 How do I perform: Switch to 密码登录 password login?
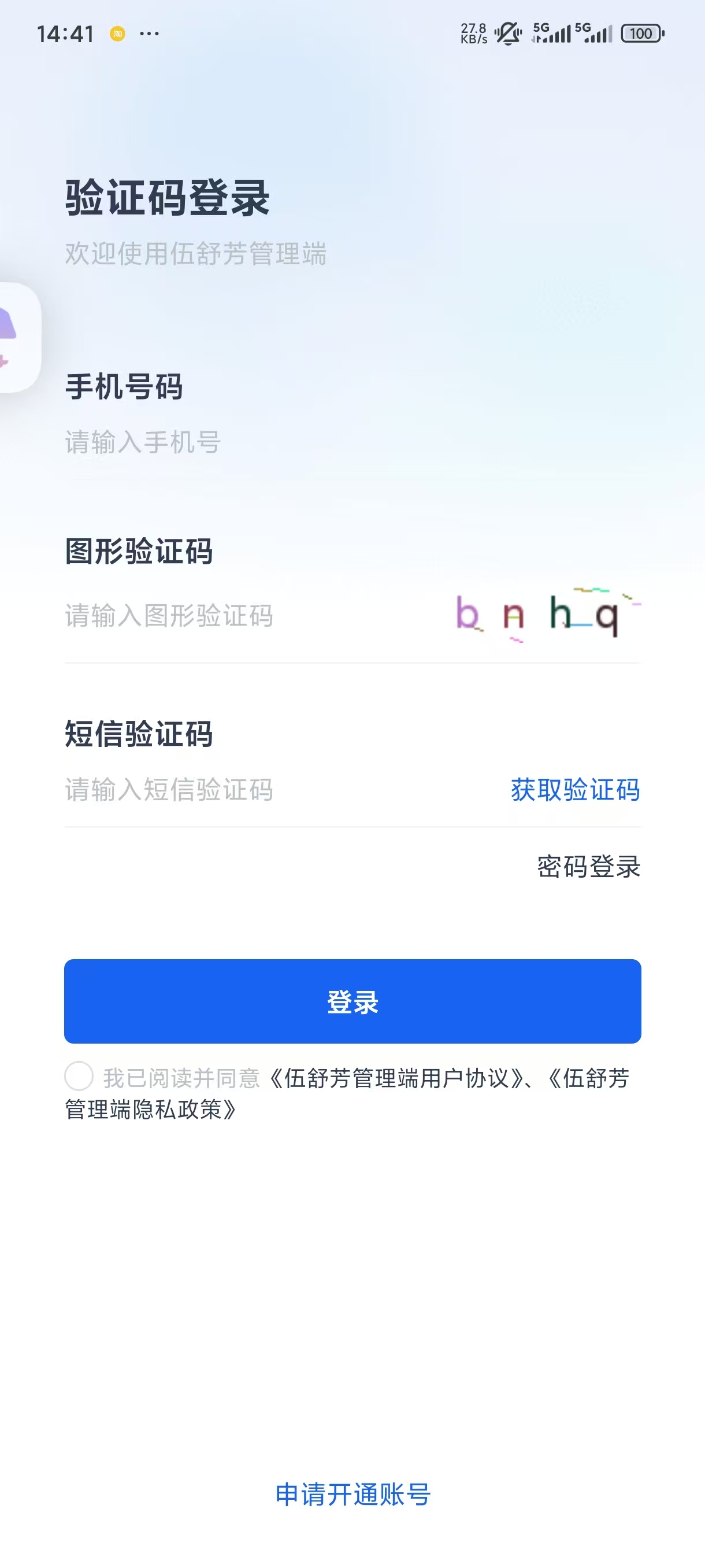[x=588, y=866]
